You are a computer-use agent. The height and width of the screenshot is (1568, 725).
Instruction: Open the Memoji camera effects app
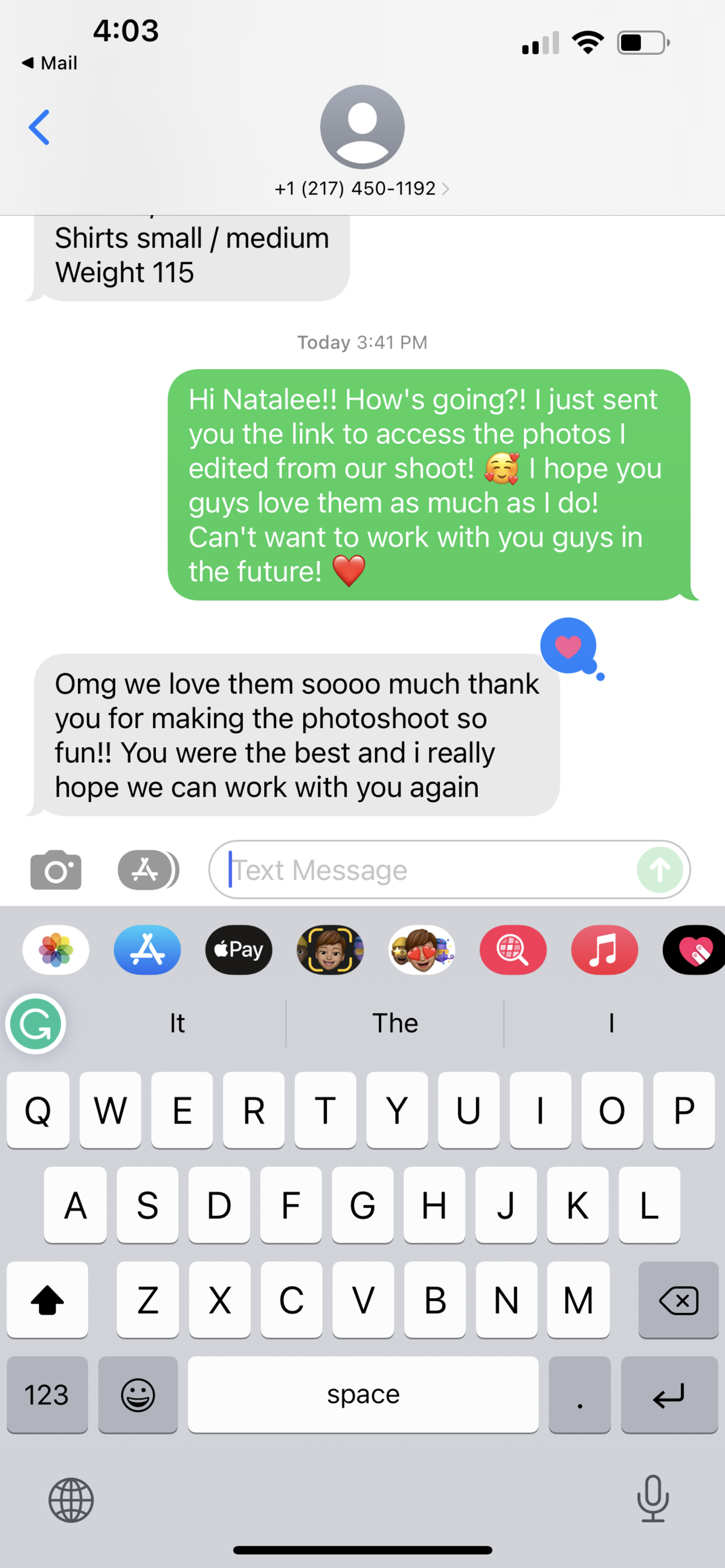click(x=330, y=950)
